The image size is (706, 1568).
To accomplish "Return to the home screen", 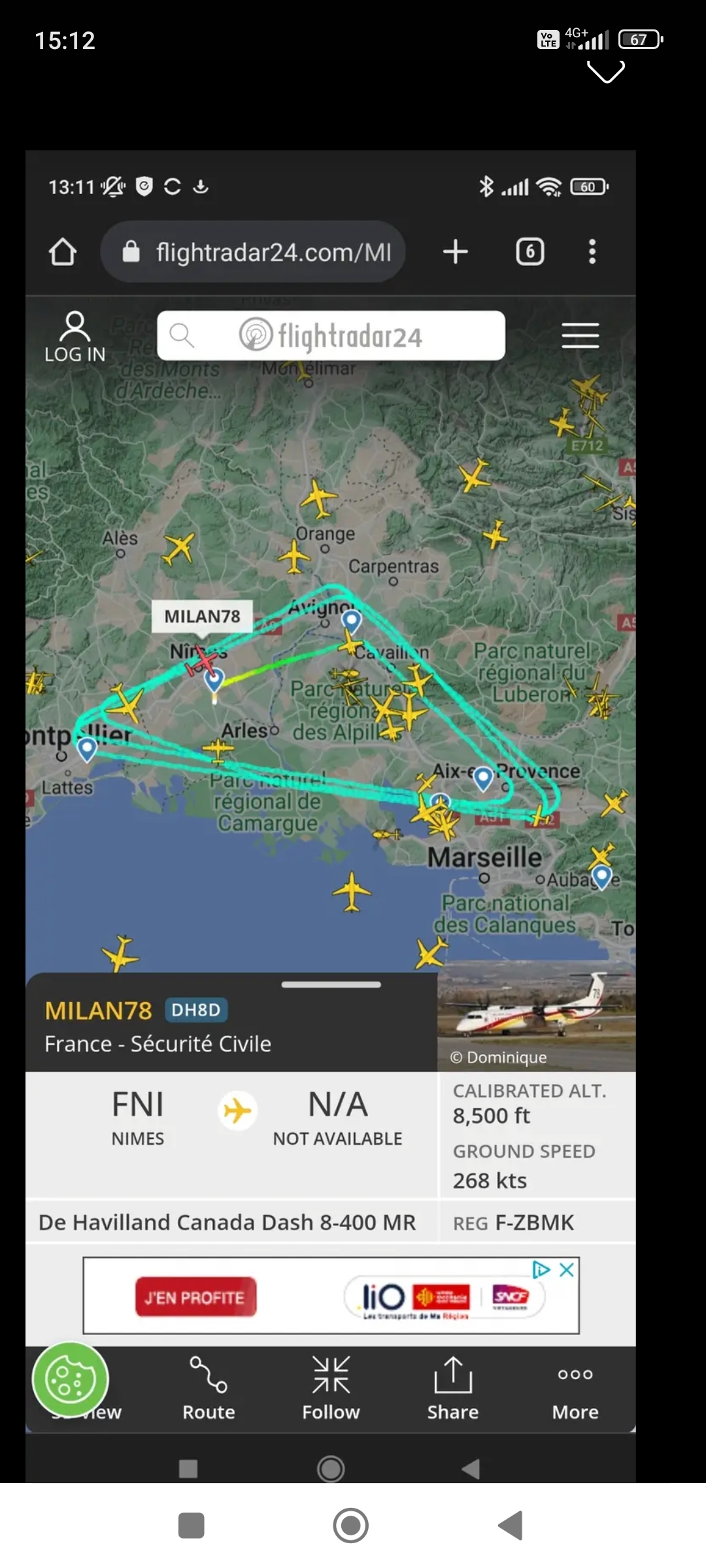I will [x=351, y=1526].
